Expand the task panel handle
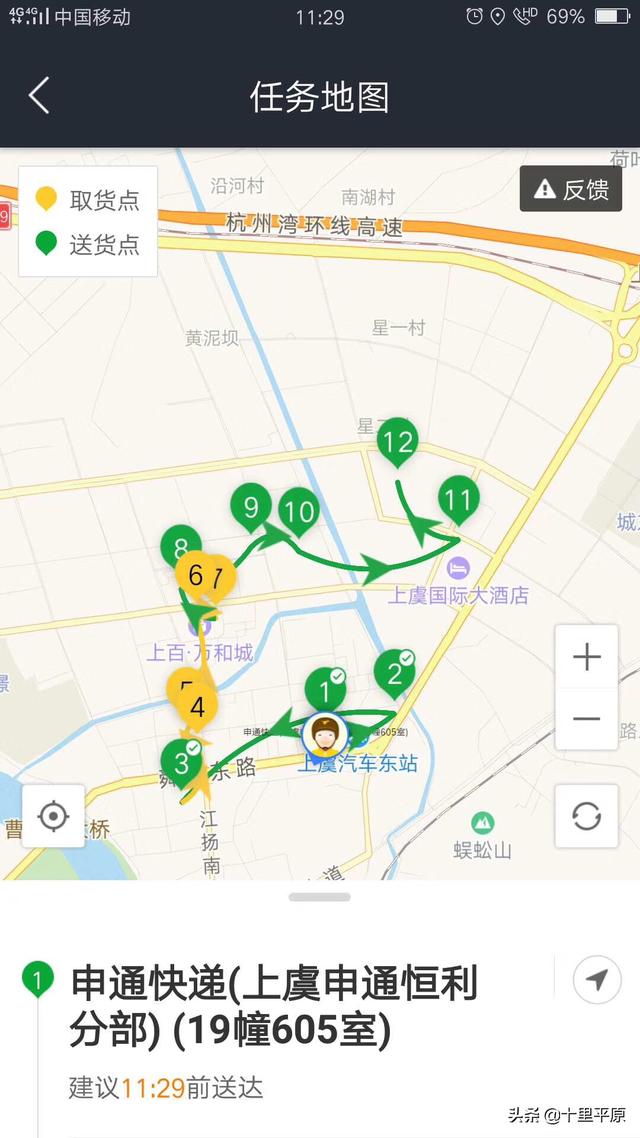The image size is (640, 1138). tap(320, 897)
